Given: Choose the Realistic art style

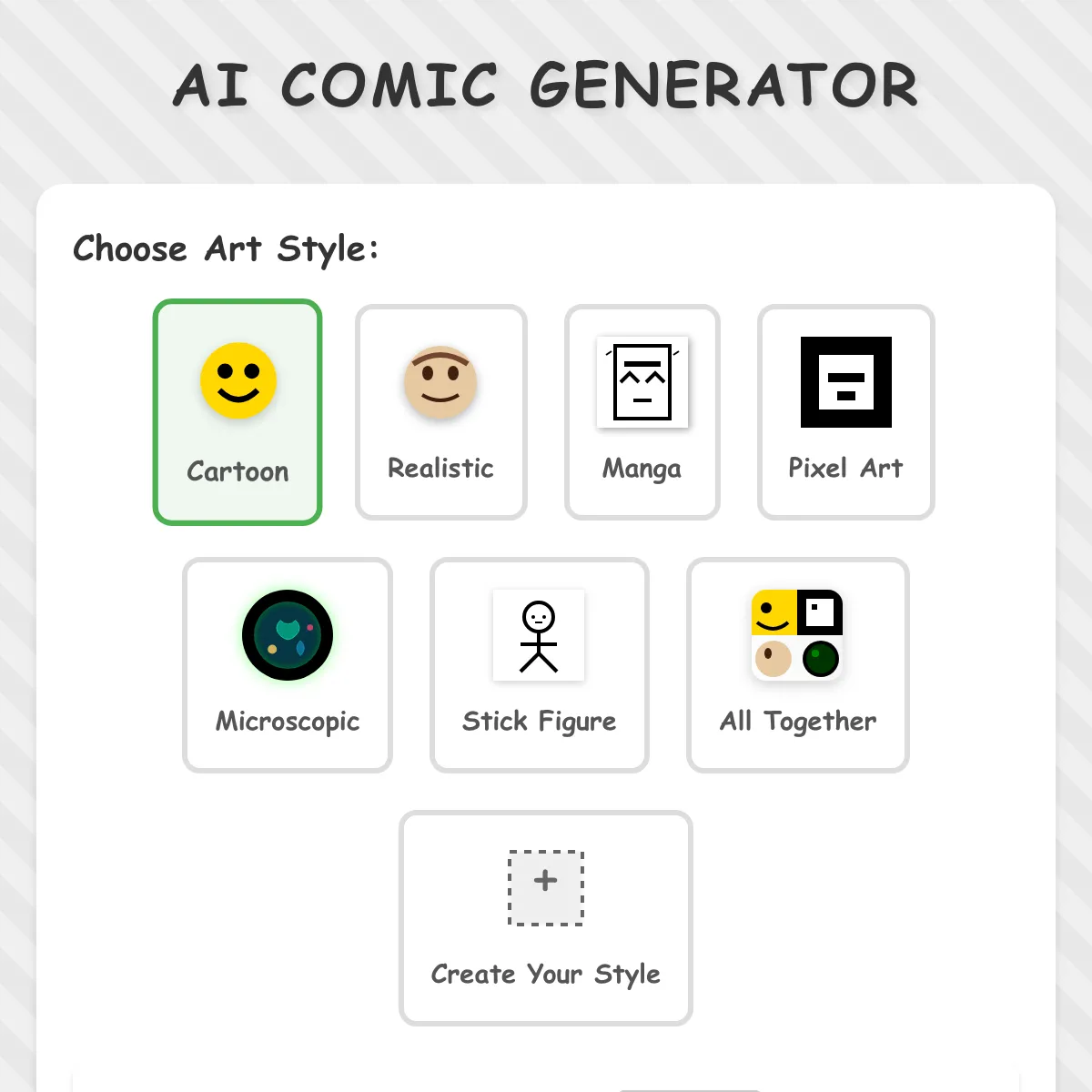Looking at the screenshot, I should (441, 412).
